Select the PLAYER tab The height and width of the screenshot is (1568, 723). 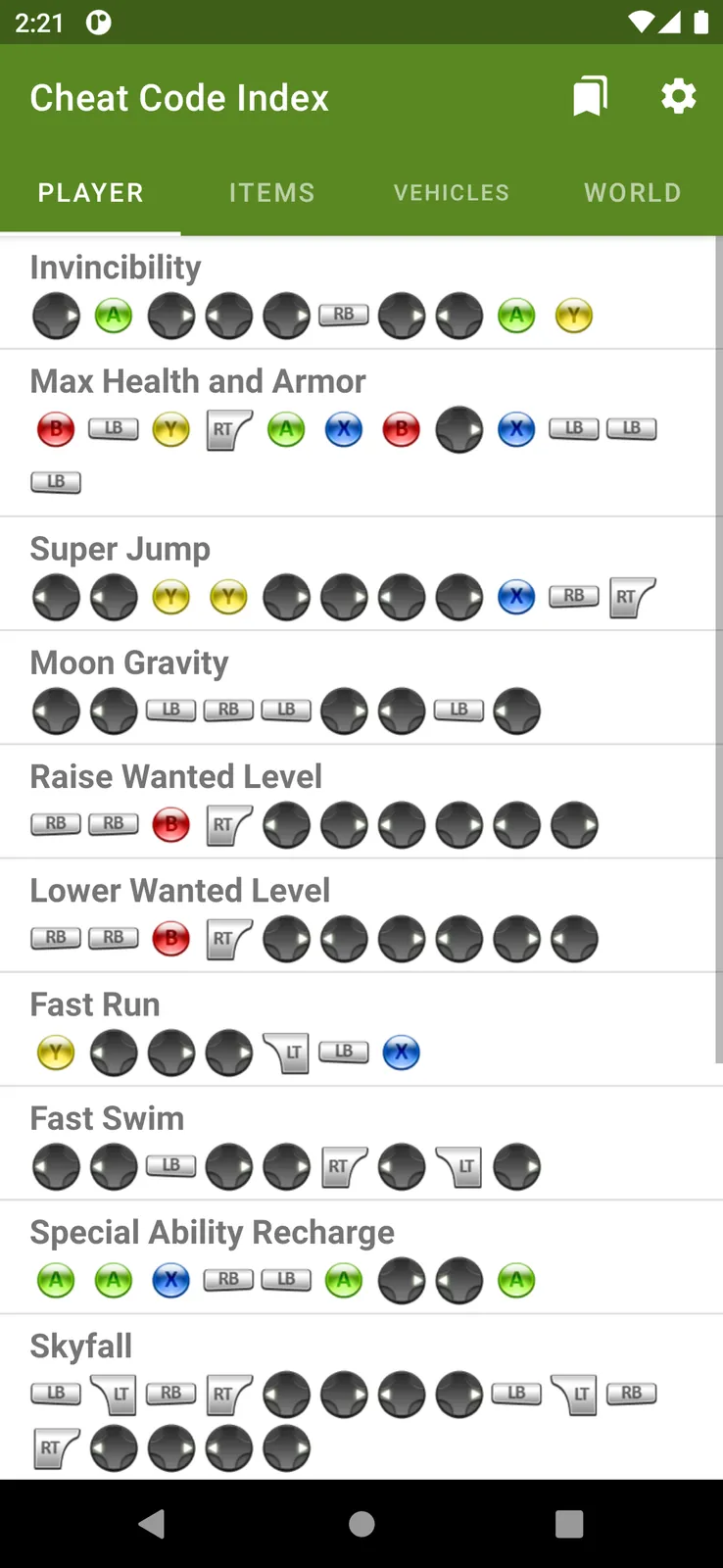(90, 193)
